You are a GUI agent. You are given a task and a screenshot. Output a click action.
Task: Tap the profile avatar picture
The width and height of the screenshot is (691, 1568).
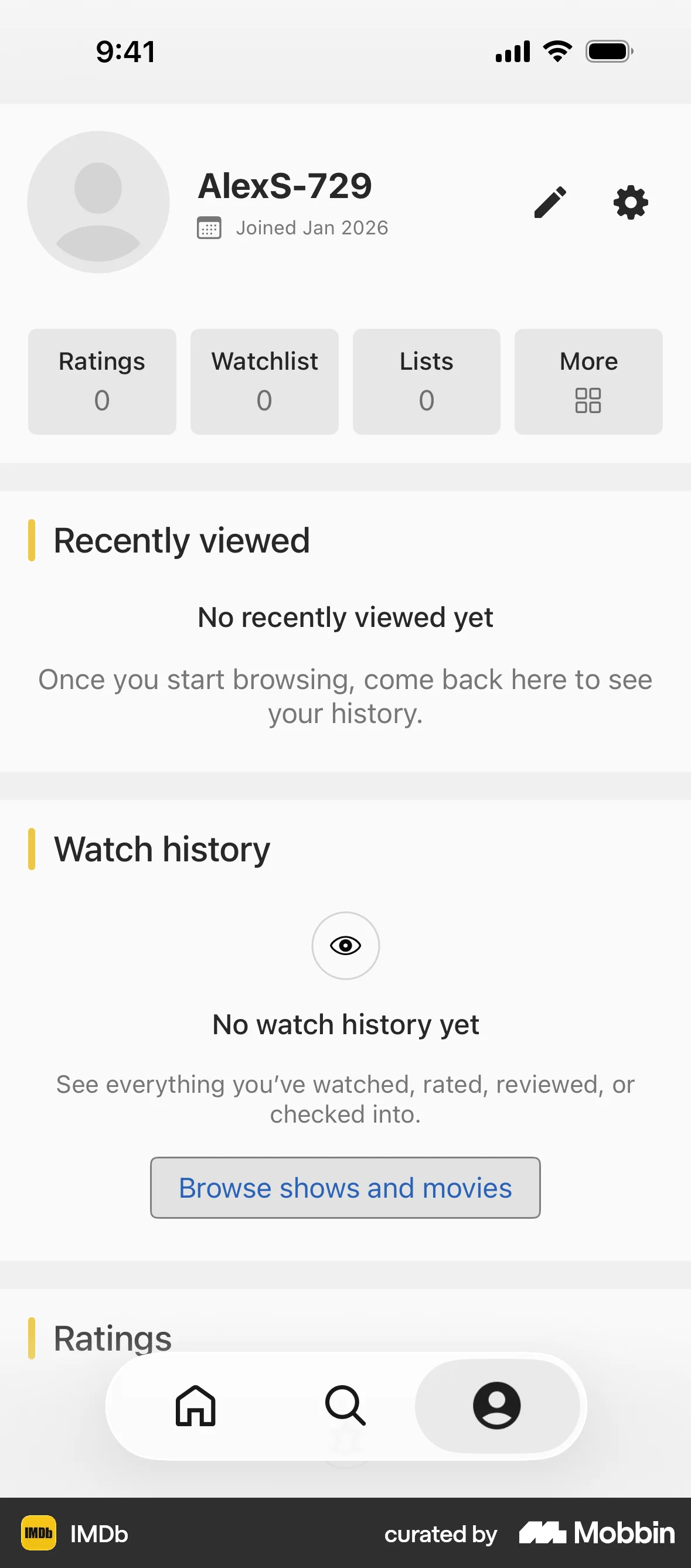click(x=98, y=202)
